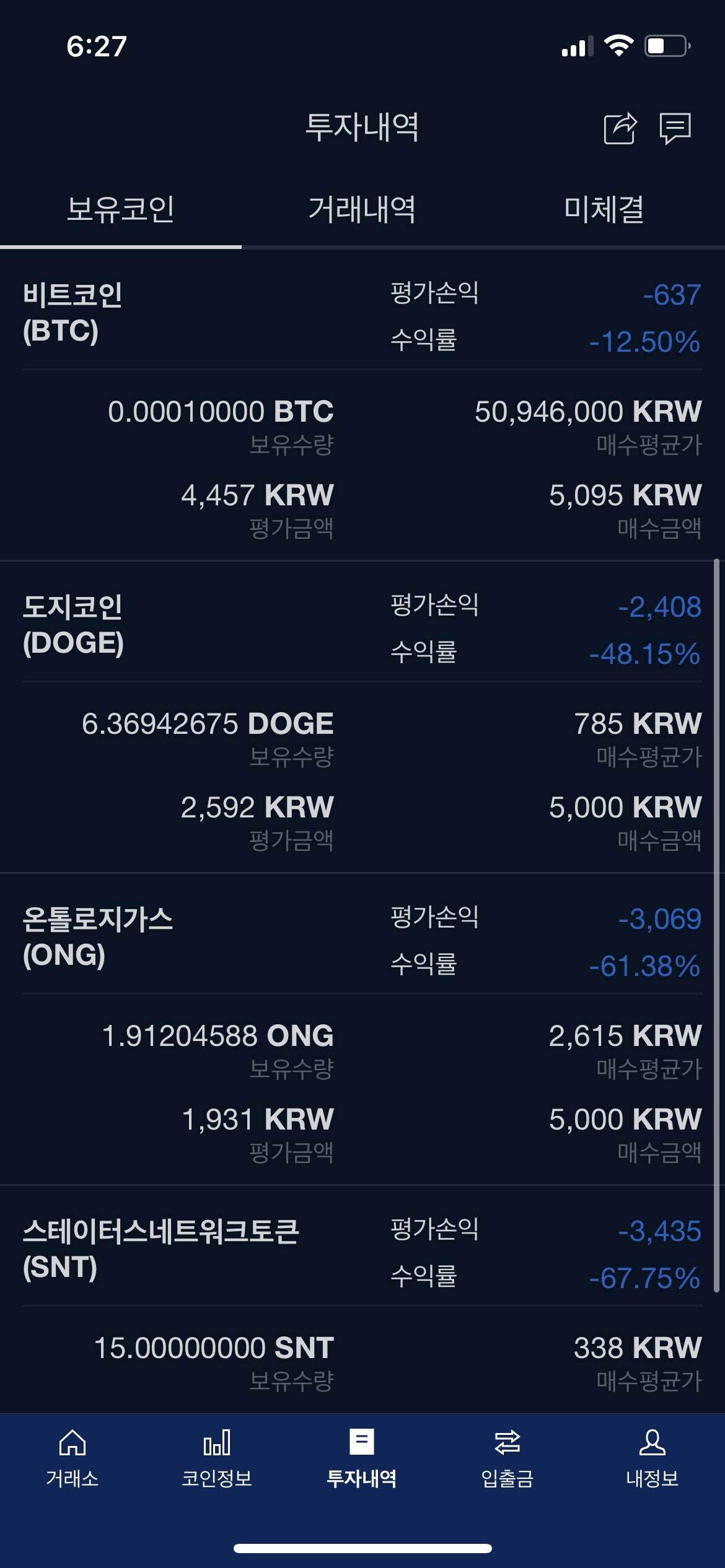Switch to the 미체결 tab
725x1568 pixels.
tap(604, 209)
